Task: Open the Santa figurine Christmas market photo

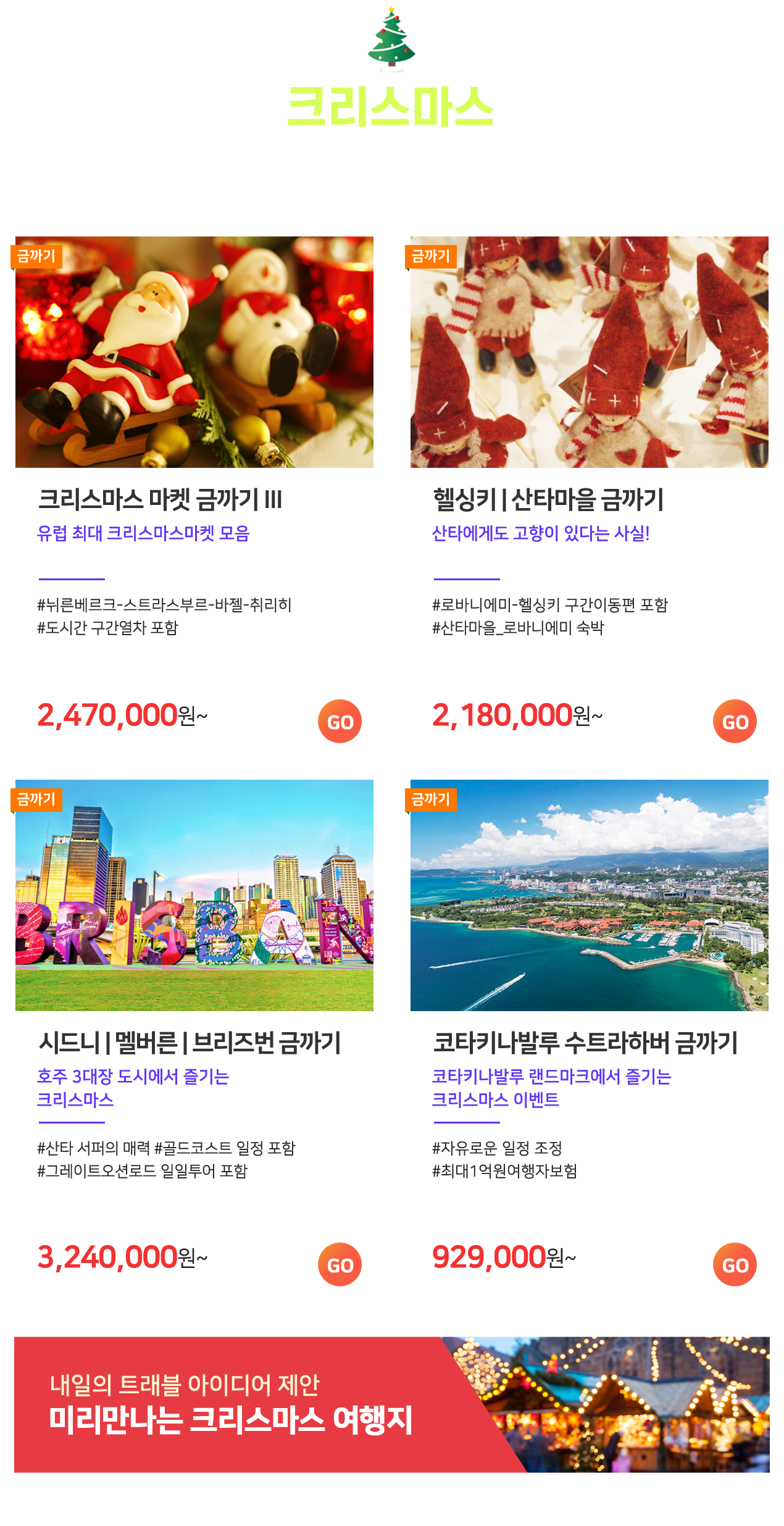Action: [x=194, y=352]
